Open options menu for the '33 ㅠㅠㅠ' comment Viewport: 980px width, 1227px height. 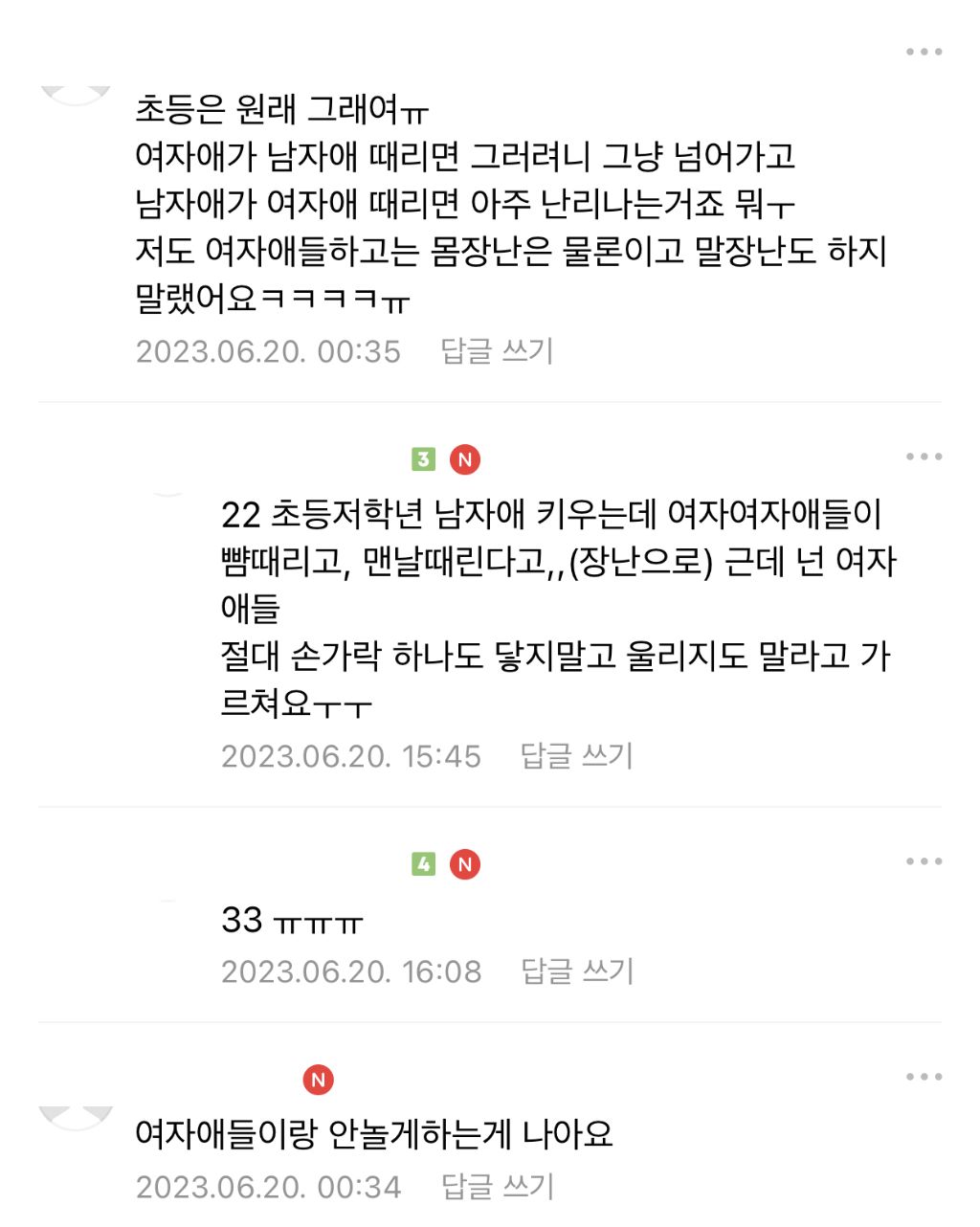[922, 861]
